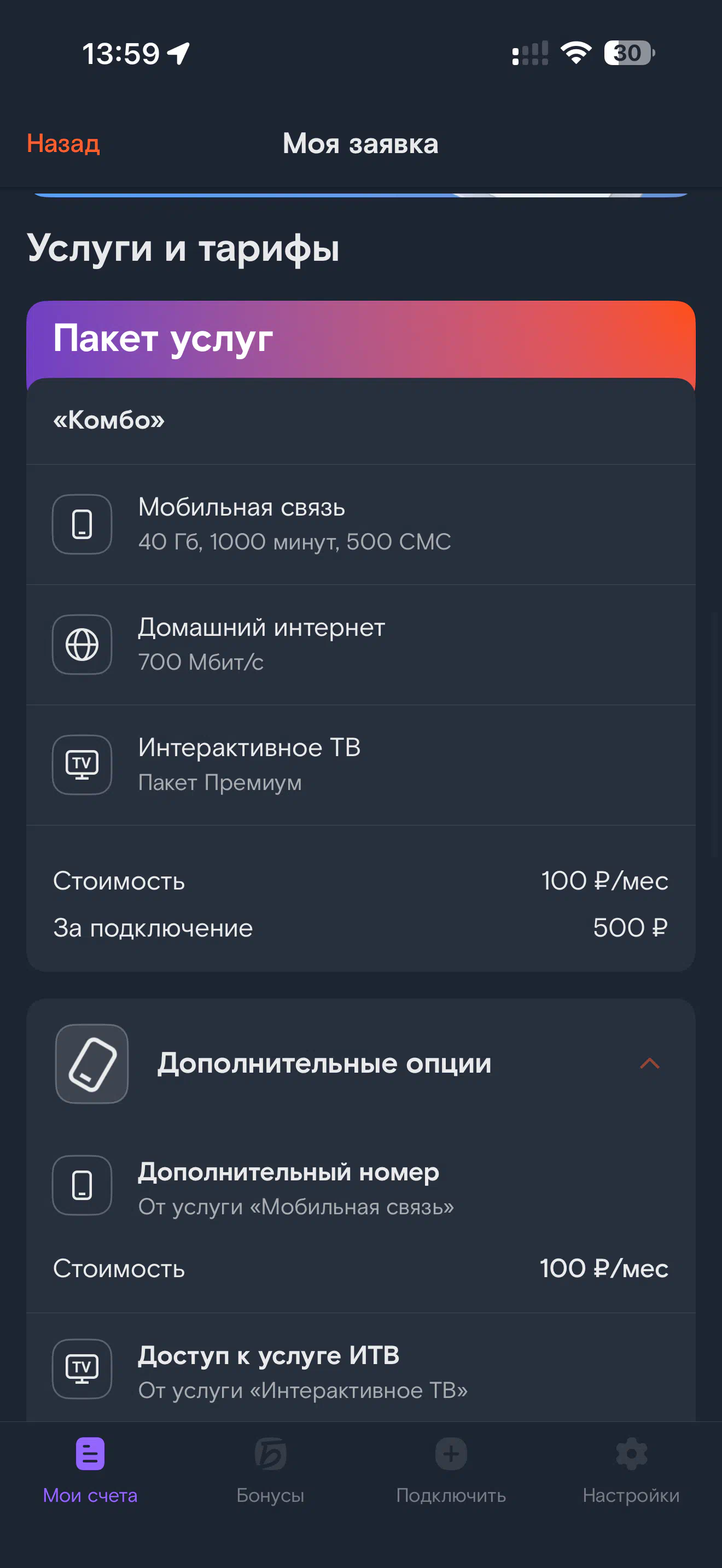Image resolution: width=722 pixels, height=1568 pixels.
Task: Collapse the Дополнительные опции section
Action: [x=649, y=1063]
